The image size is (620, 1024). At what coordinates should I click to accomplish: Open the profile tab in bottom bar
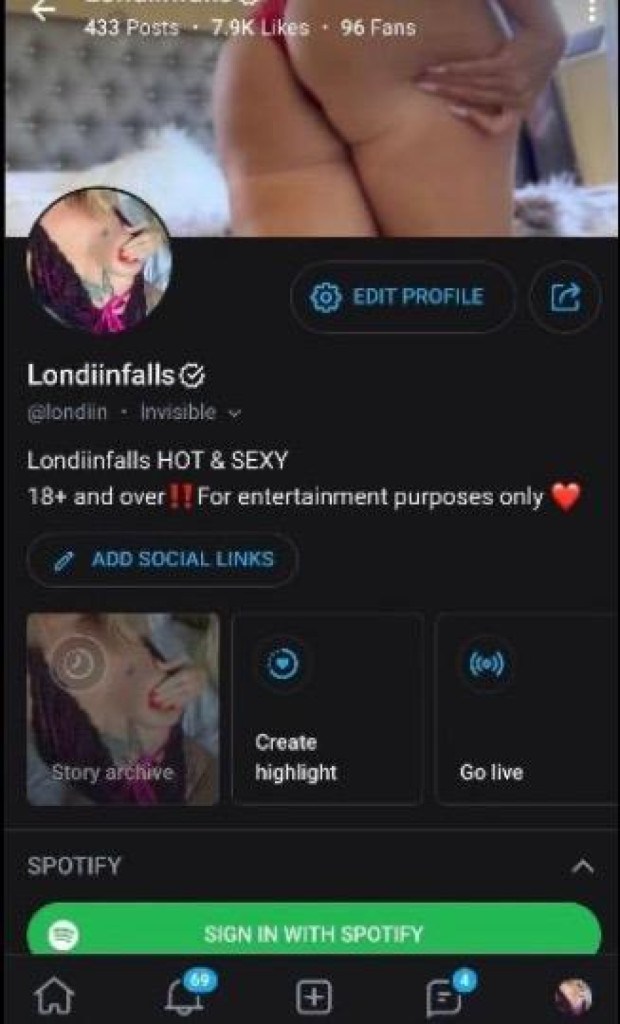(x=573, y=996)
